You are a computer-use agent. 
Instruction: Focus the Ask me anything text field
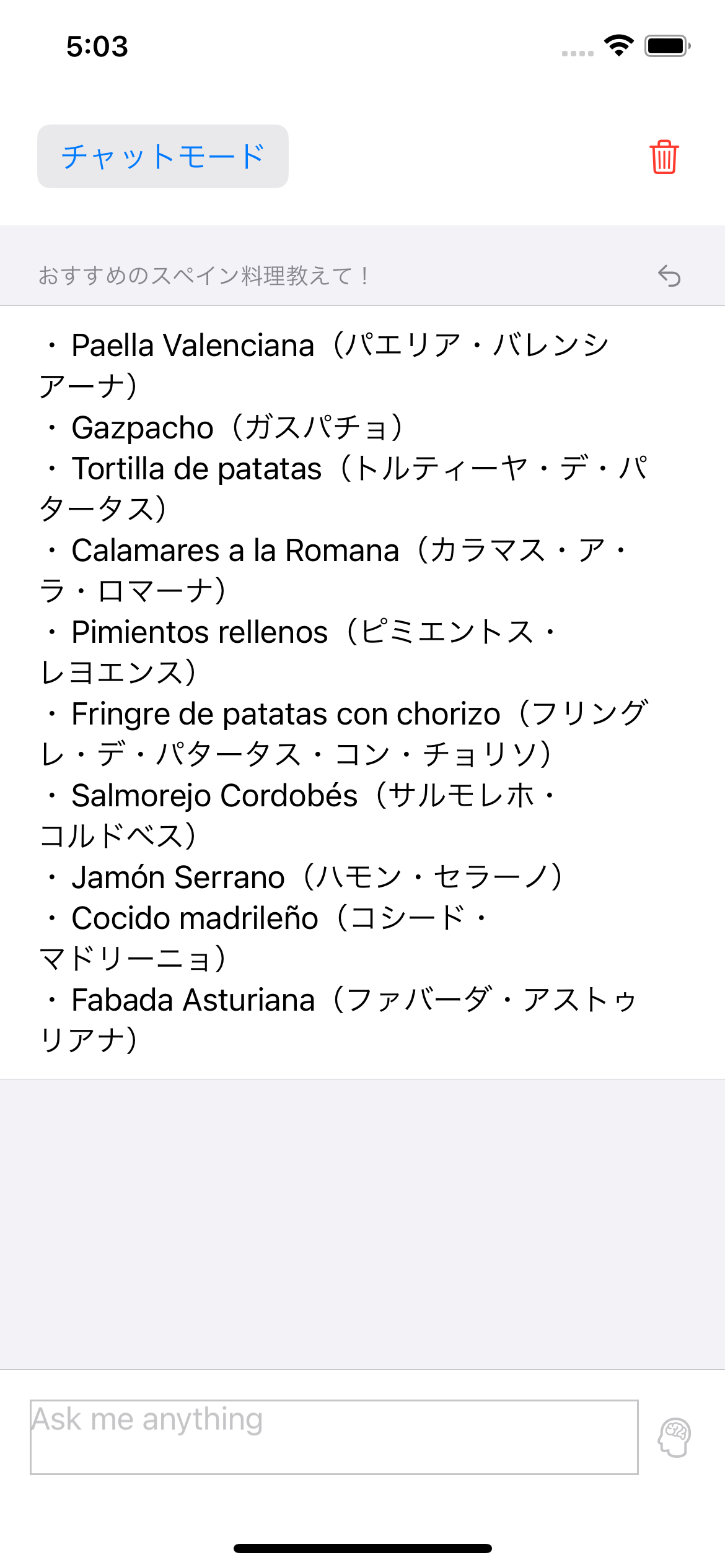(334, 1437)
